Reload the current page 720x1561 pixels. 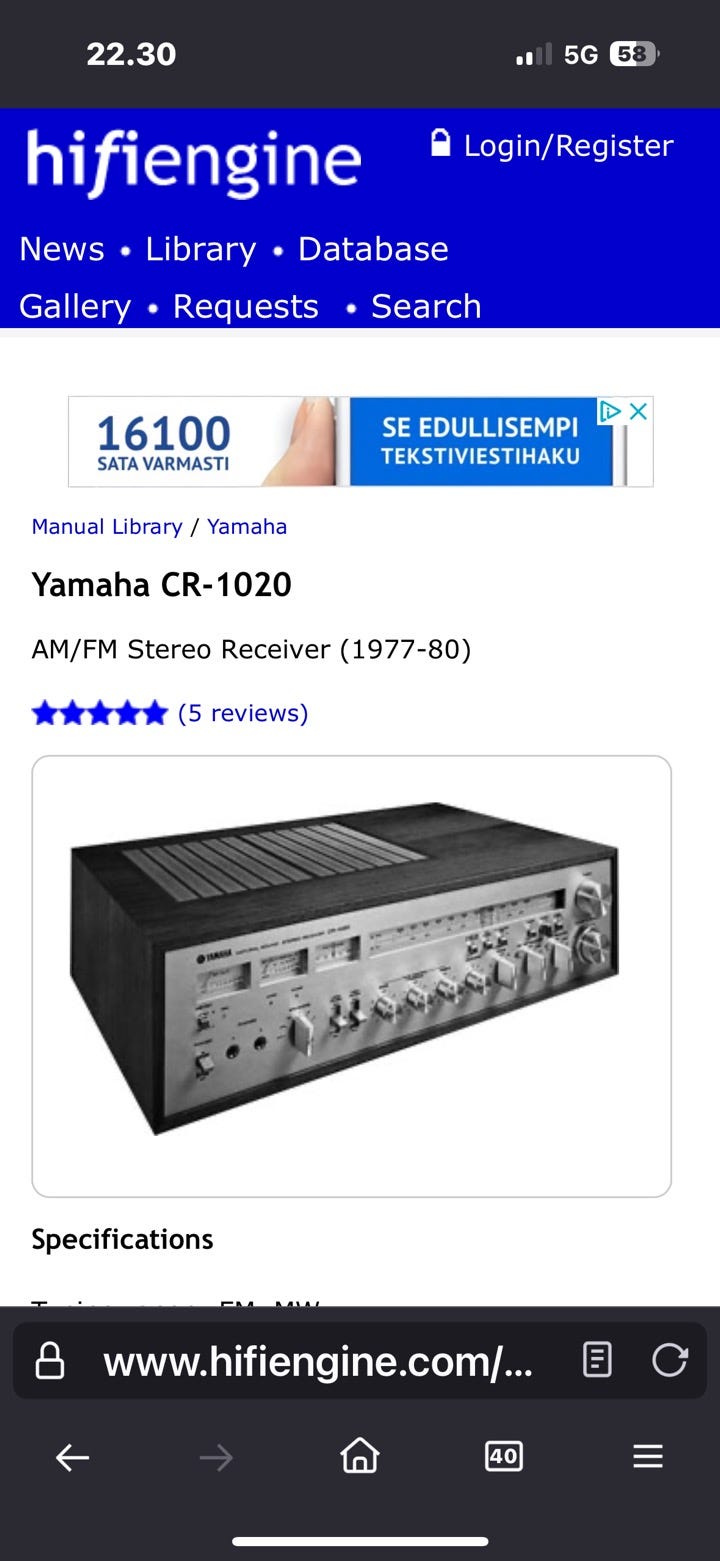point(669,1360)
